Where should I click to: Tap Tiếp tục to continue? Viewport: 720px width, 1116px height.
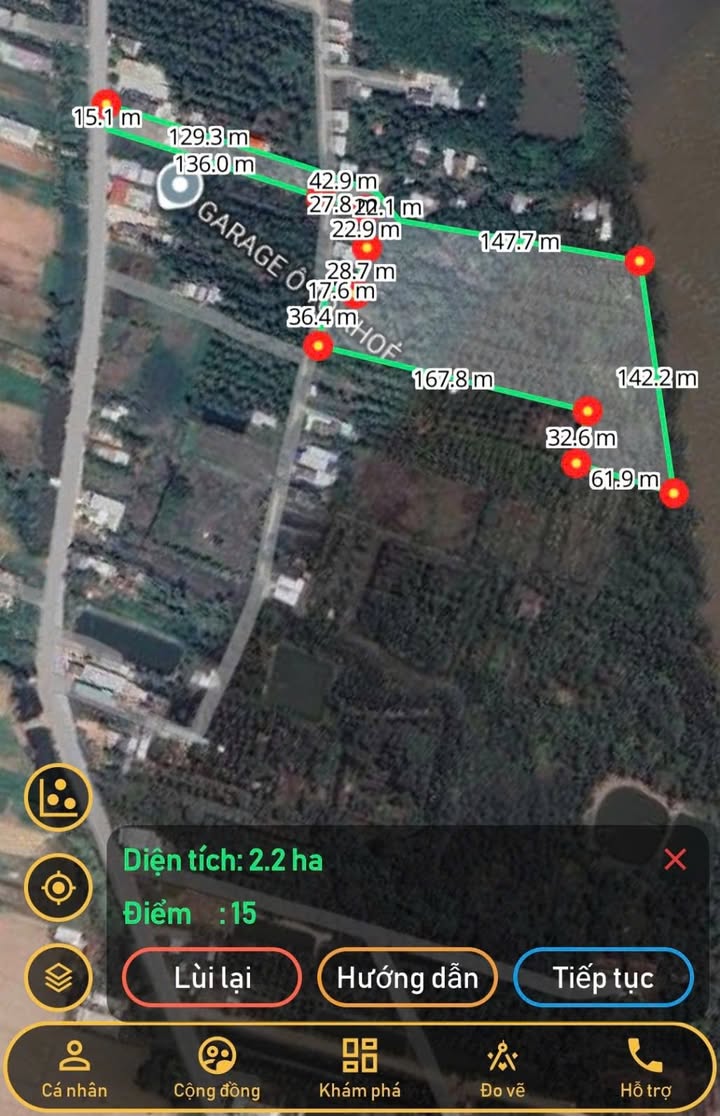[603, 977]
